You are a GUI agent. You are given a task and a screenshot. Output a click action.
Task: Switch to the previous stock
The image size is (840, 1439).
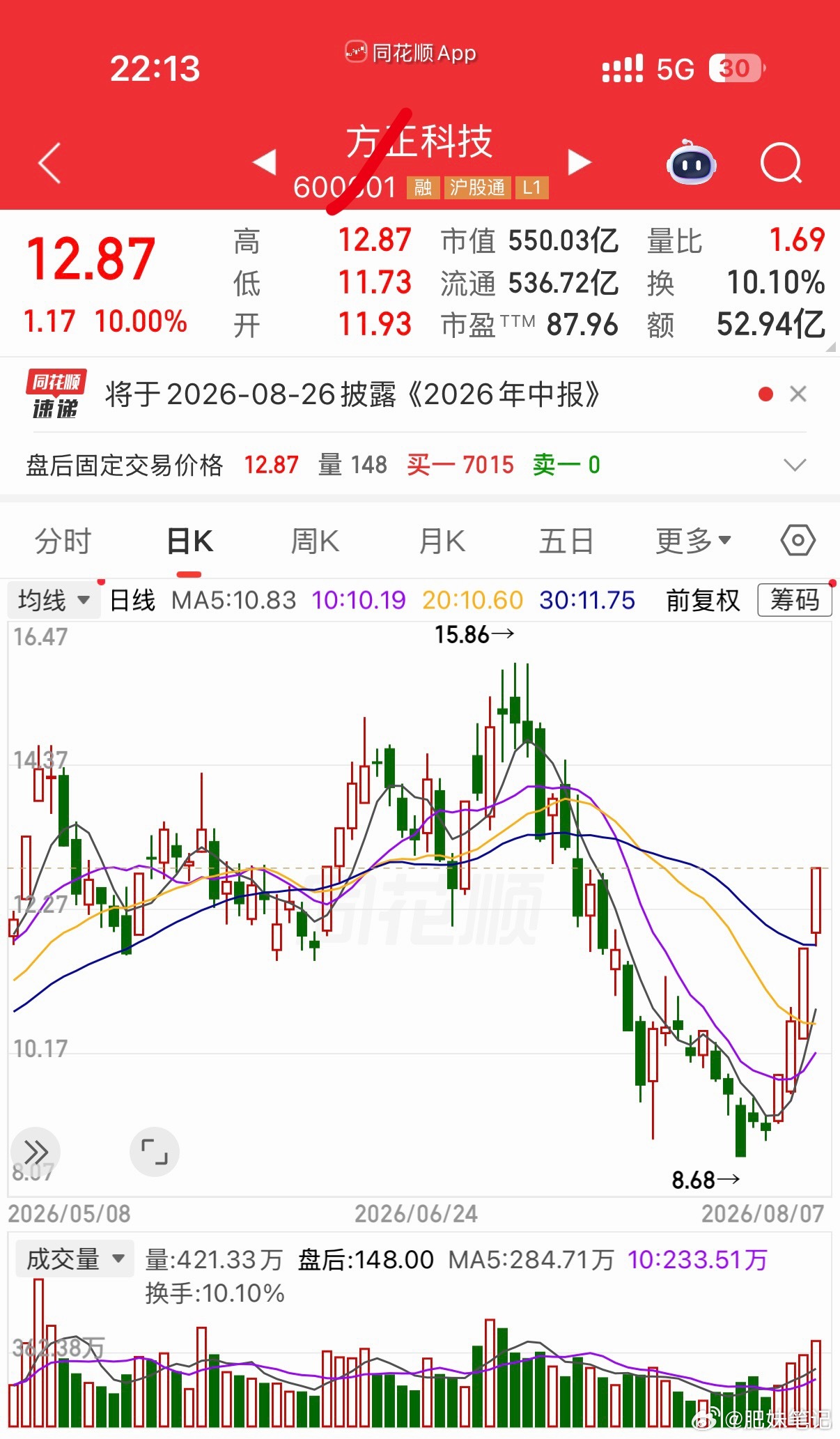click(265, 162)
